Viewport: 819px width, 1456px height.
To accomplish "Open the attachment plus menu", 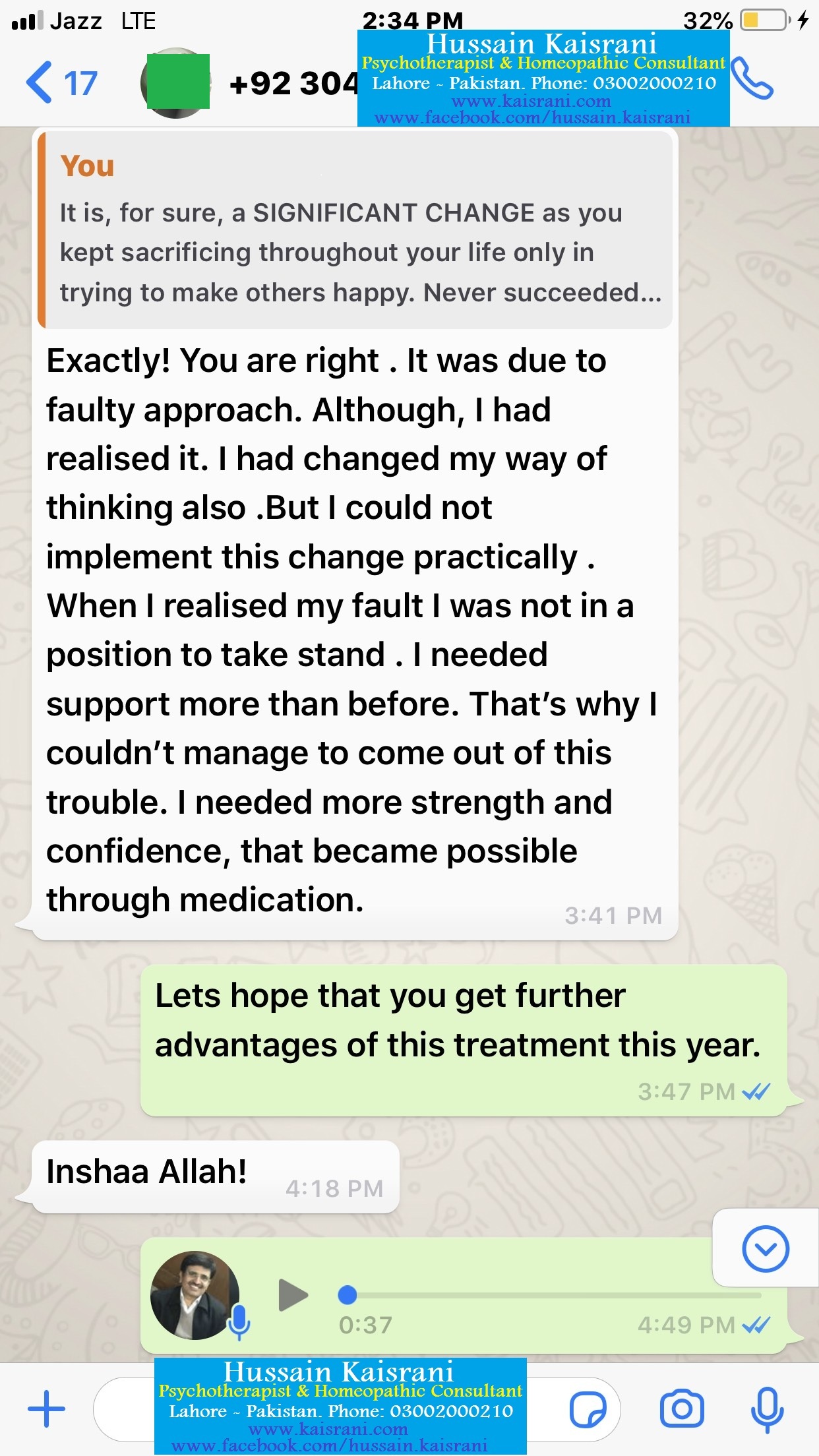I will tap(46, 1409).
